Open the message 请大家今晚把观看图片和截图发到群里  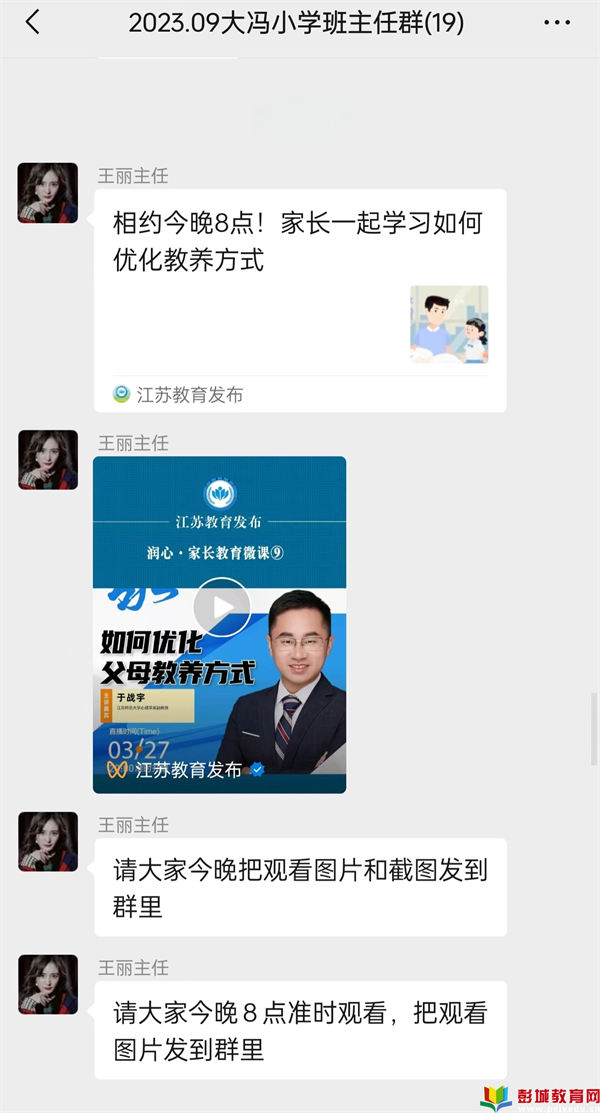(299, 888)
